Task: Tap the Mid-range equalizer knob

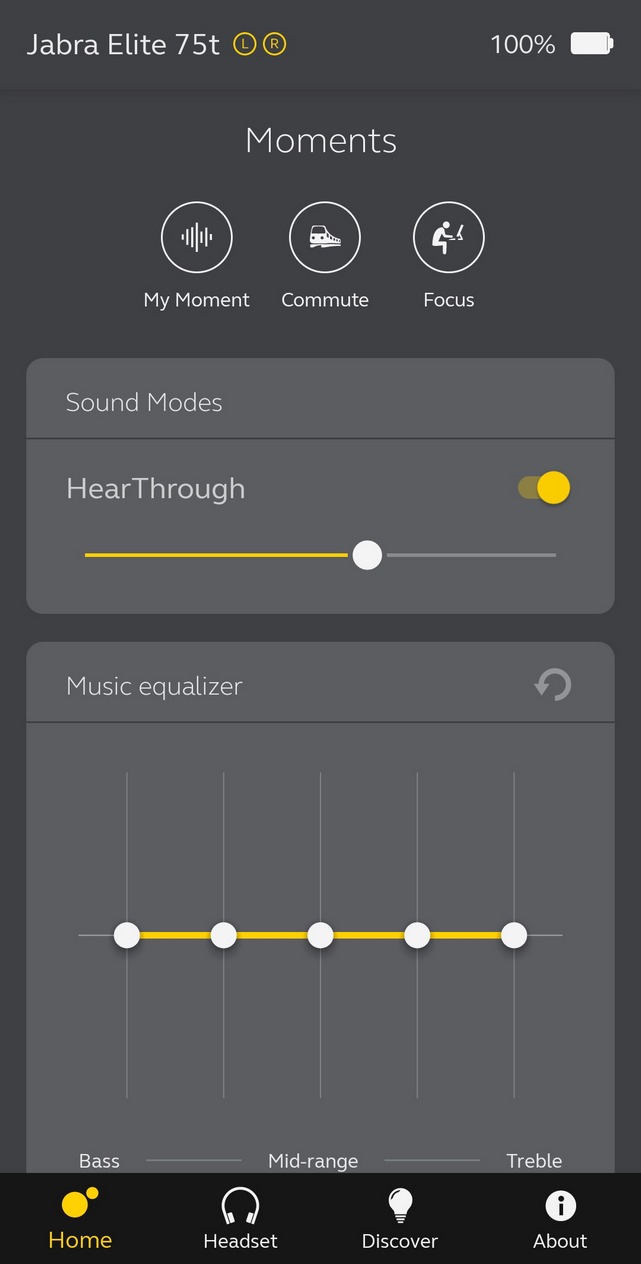Action: tap(320, 935)
